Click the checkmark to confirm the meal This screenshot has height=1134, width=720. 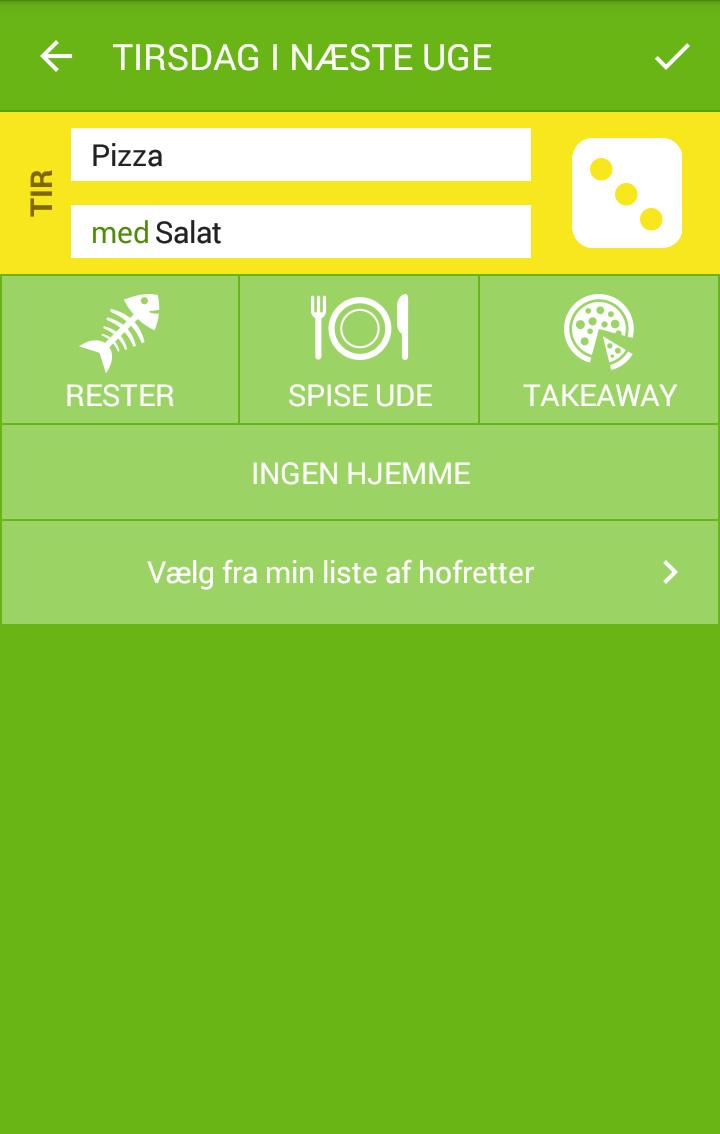point(672,56)
